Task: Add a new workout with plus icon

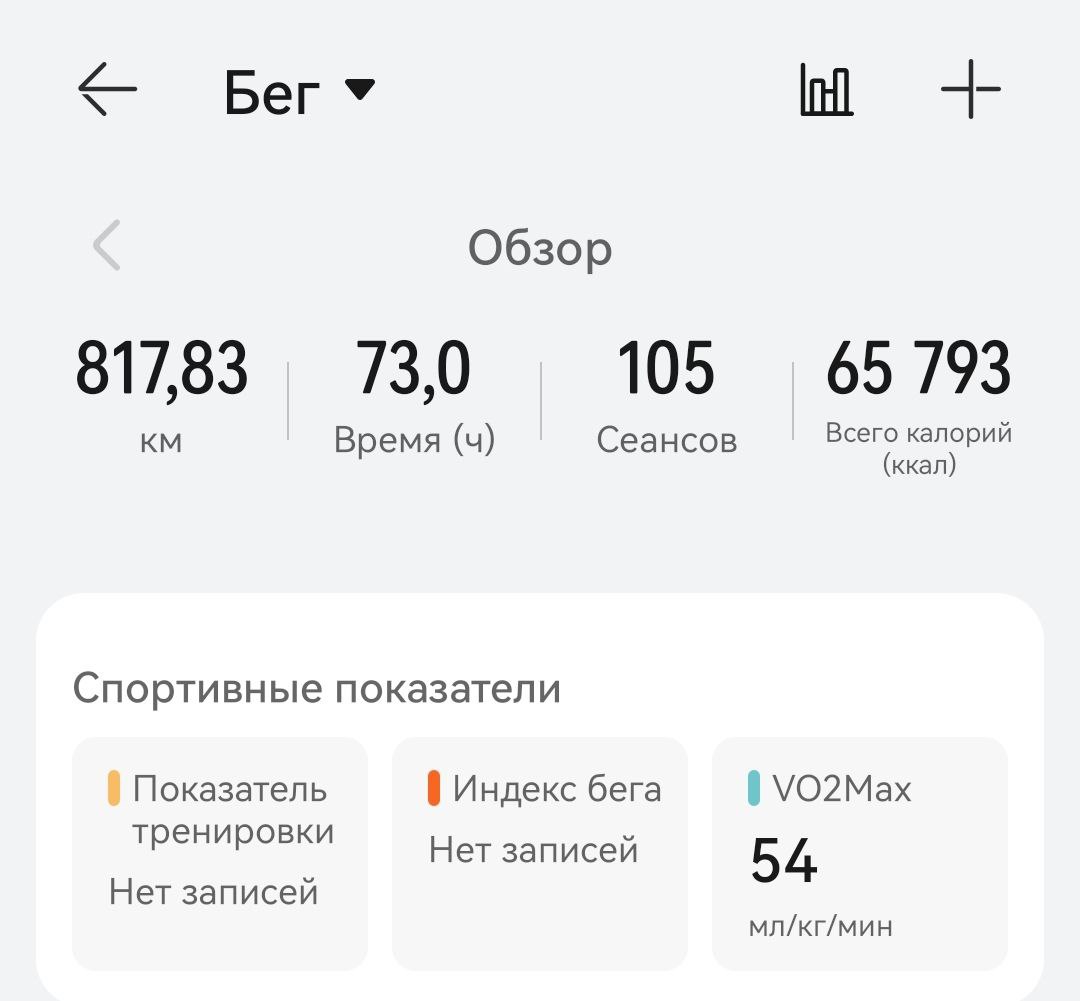Action: 970,90
